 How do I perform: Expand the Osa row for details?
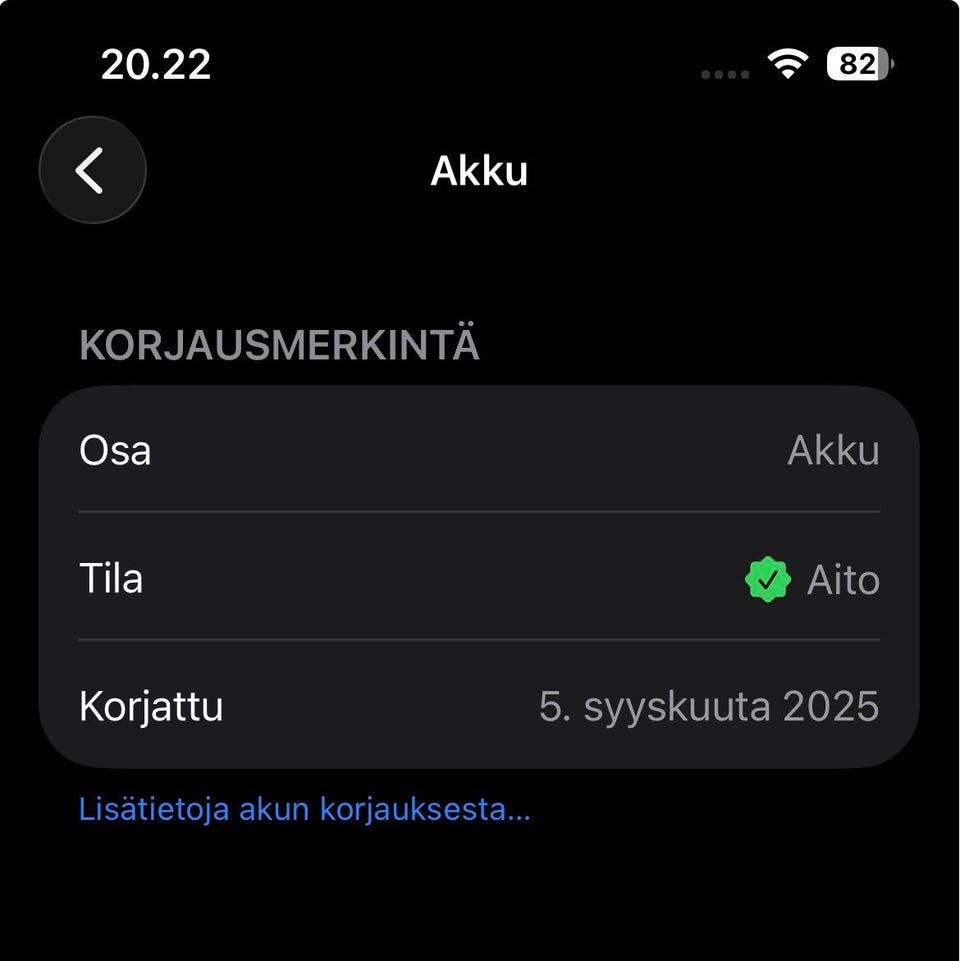(x=480, y=450)
